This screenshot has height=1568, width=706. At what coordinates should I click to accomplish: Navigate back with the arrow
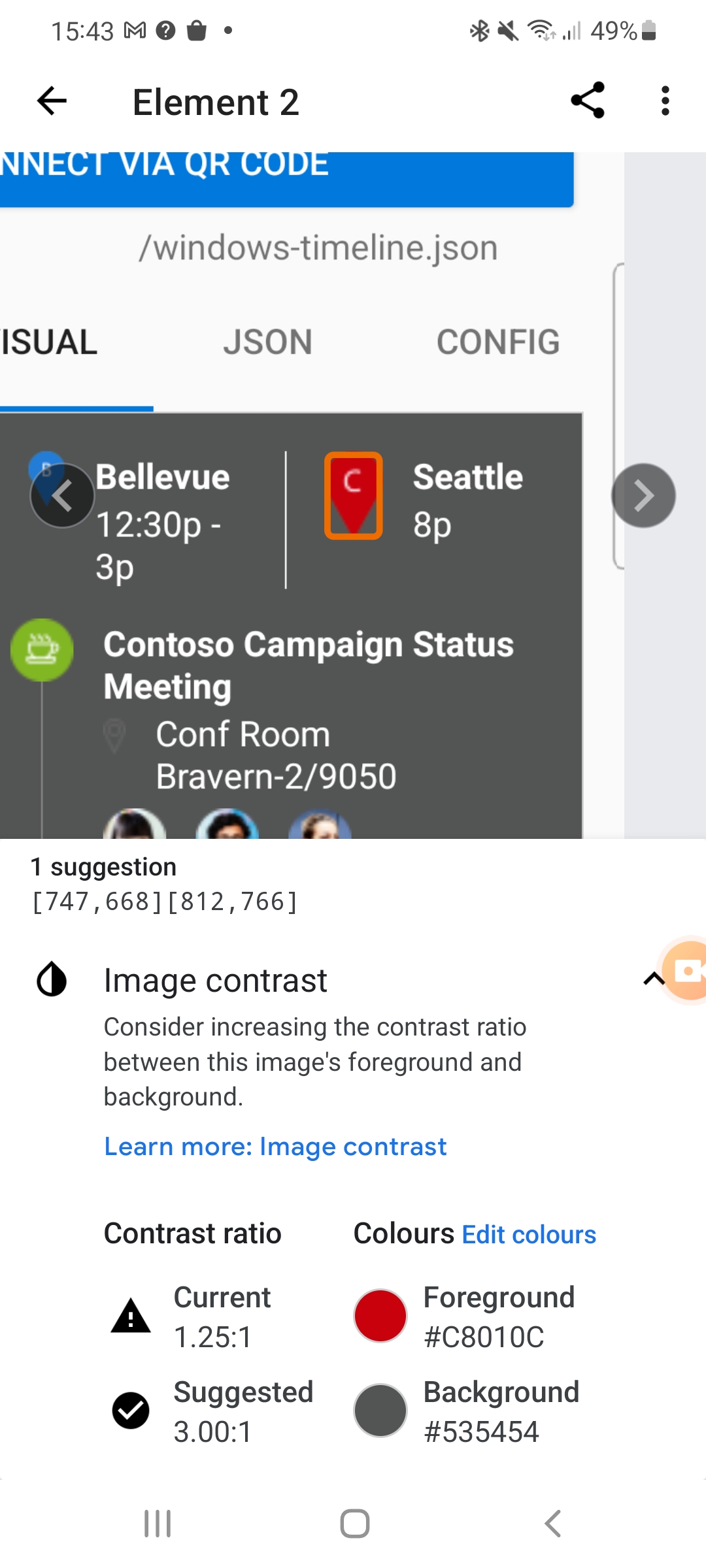[50, 101]
